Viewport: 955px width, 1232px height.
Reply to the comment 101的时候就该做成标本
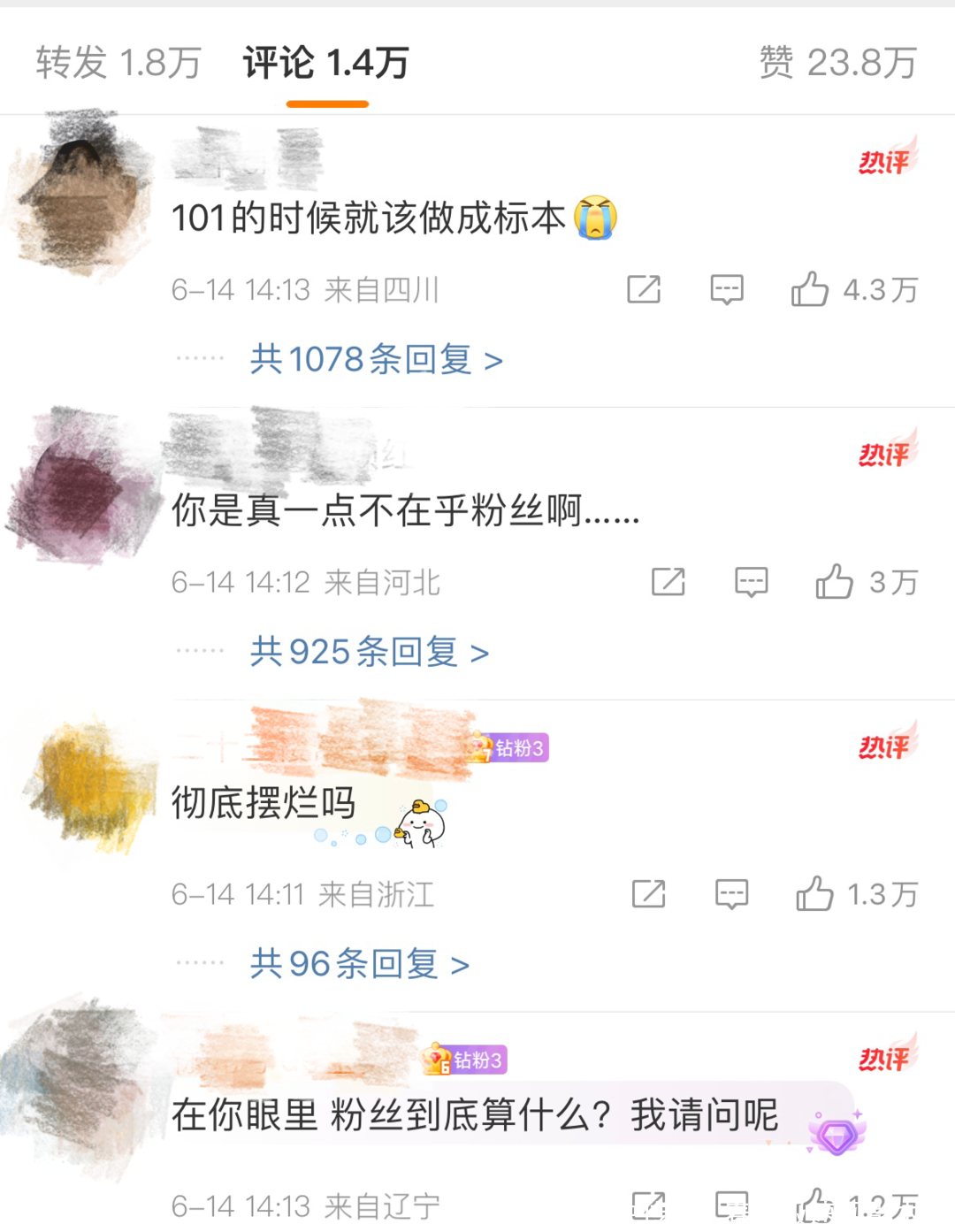point(727,290)
